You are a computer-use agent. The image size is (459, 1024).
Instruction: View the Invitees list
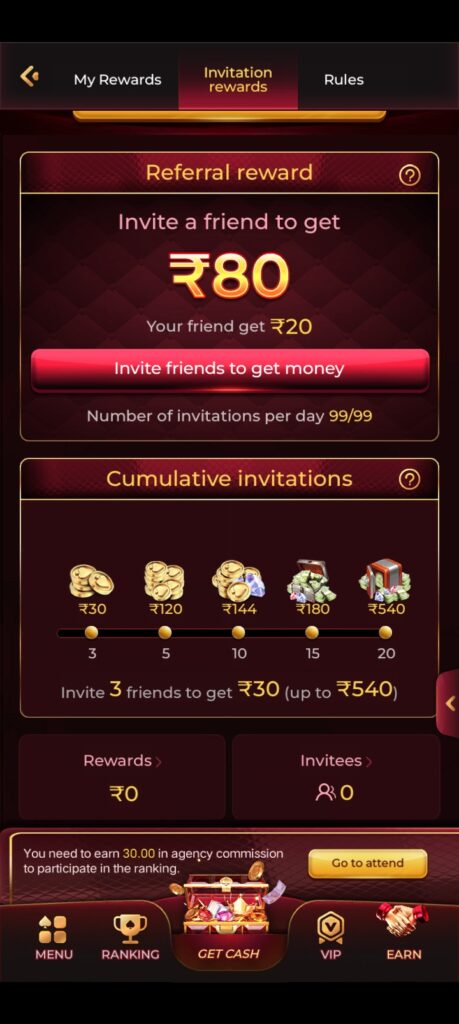336,776
